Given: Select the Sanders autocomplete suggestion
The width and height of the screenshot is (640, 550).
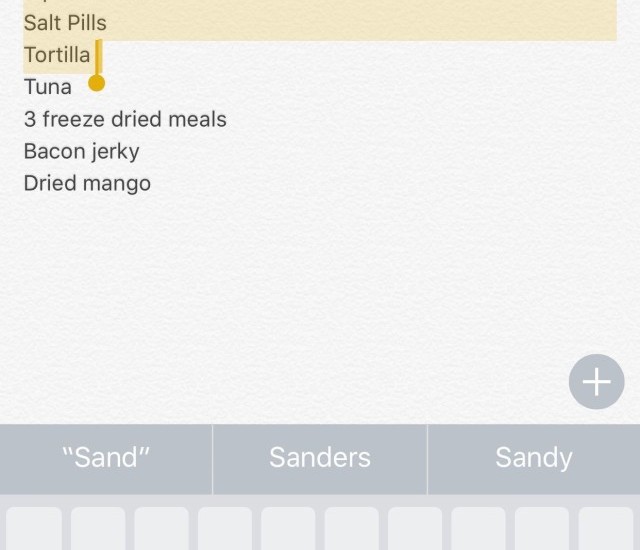Looking at the screenshot, I should pos(320,458).
